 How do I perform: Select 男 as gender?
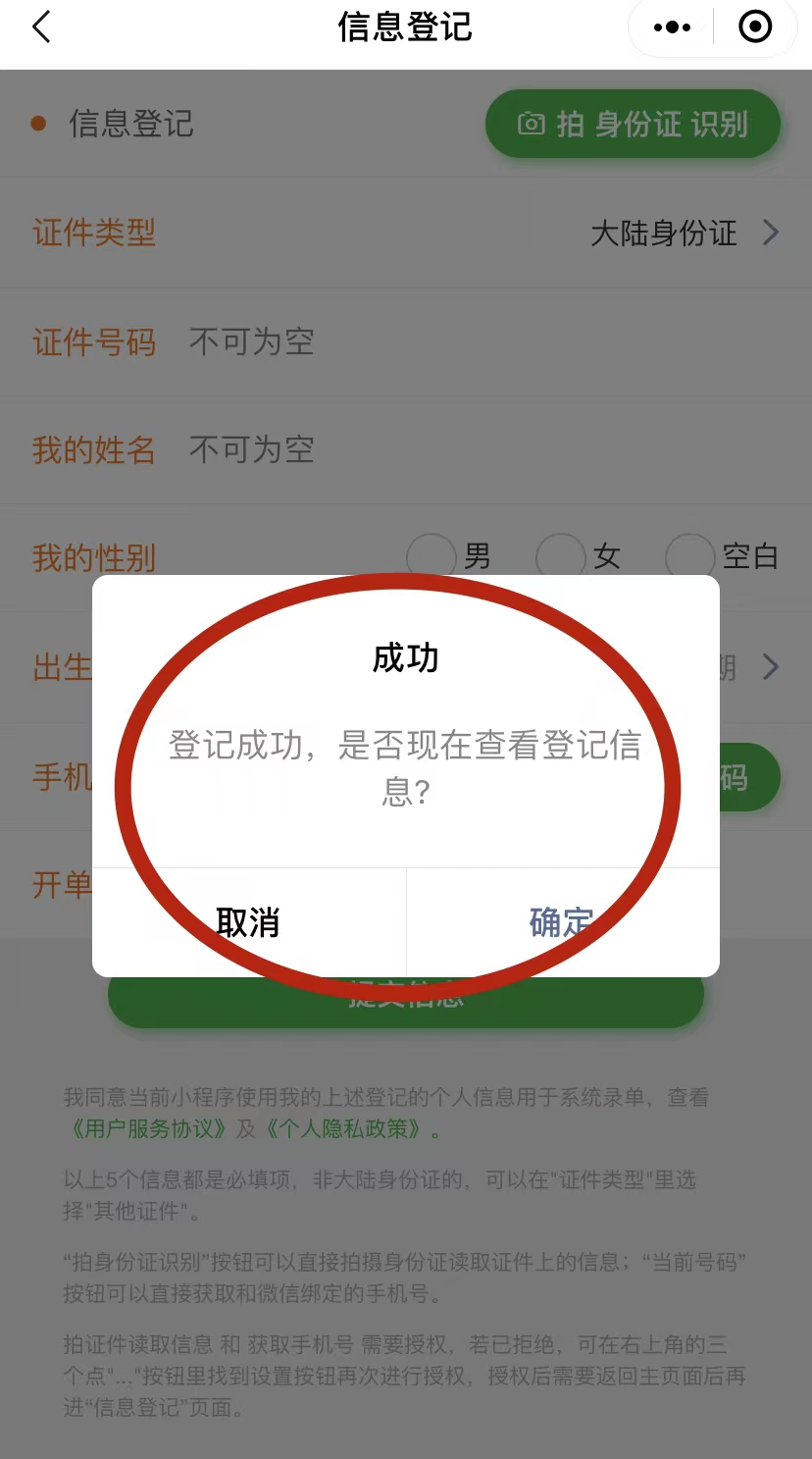431,557
